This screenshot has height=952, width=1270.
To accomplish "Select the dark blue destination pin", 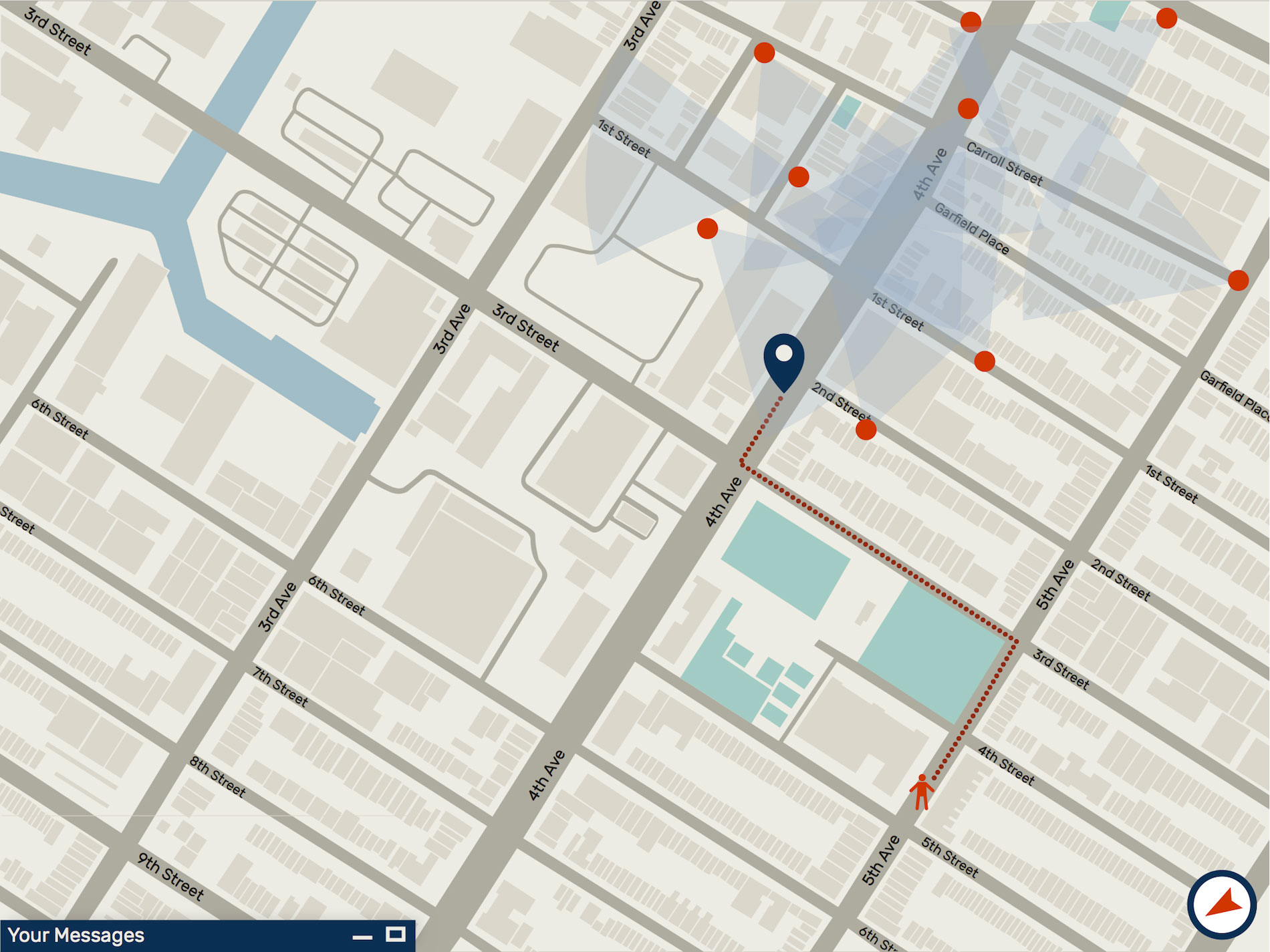I will pyautogui.click(x=783, y=359).
